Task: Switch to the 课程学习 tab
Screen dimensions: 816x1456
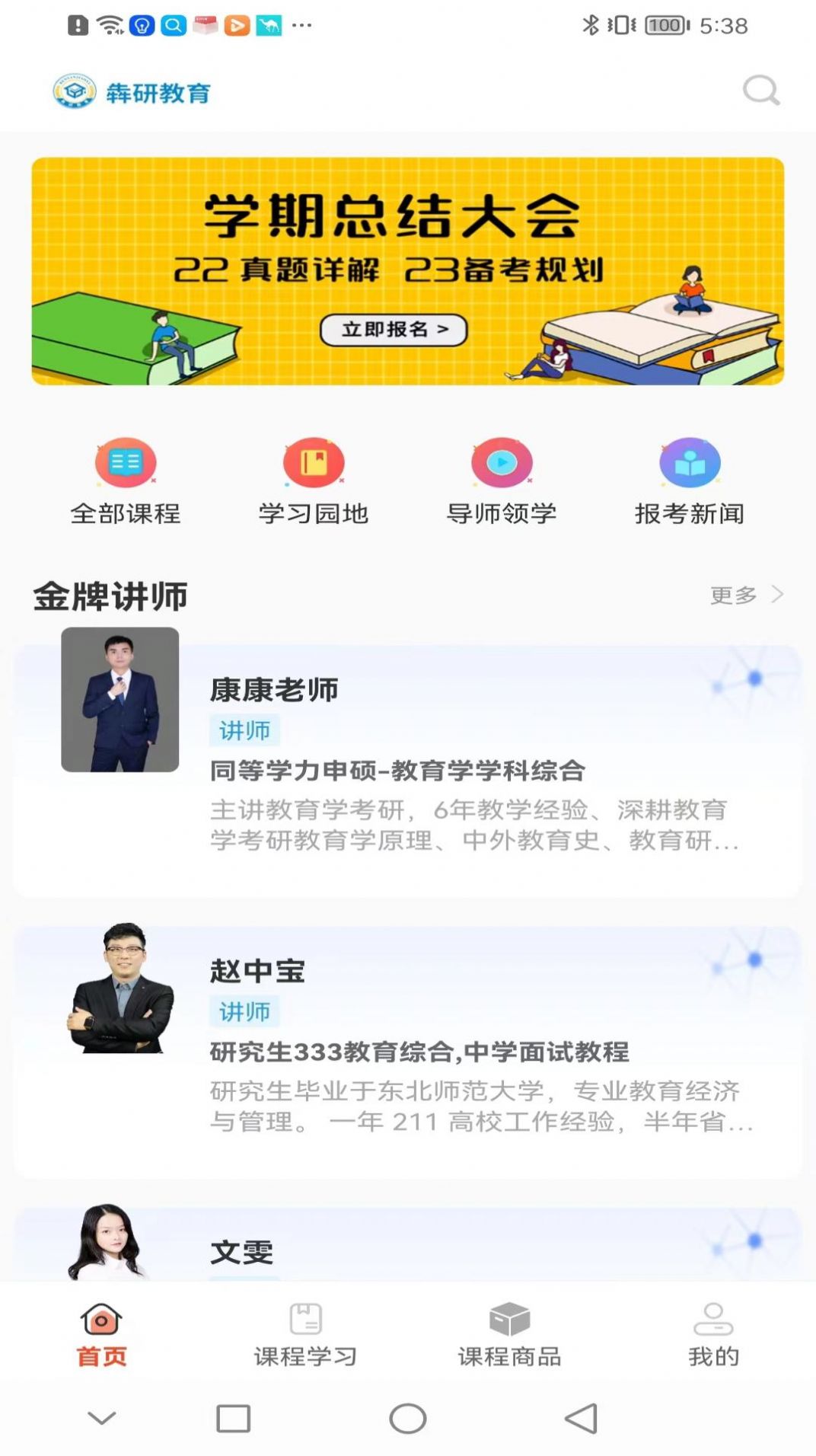Action: [x=305, y=1334]
